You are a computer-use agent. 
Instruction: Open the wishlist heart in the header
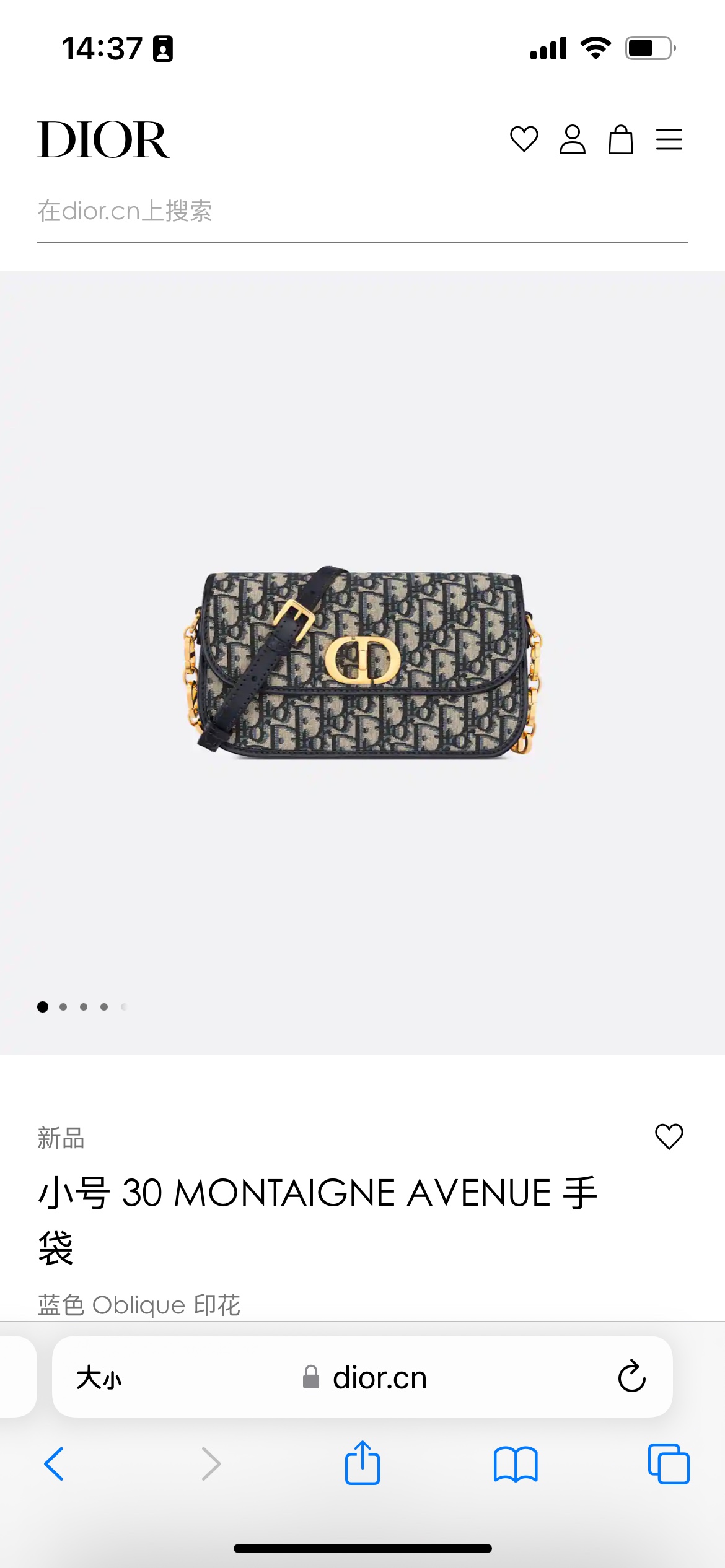point(524,139)
